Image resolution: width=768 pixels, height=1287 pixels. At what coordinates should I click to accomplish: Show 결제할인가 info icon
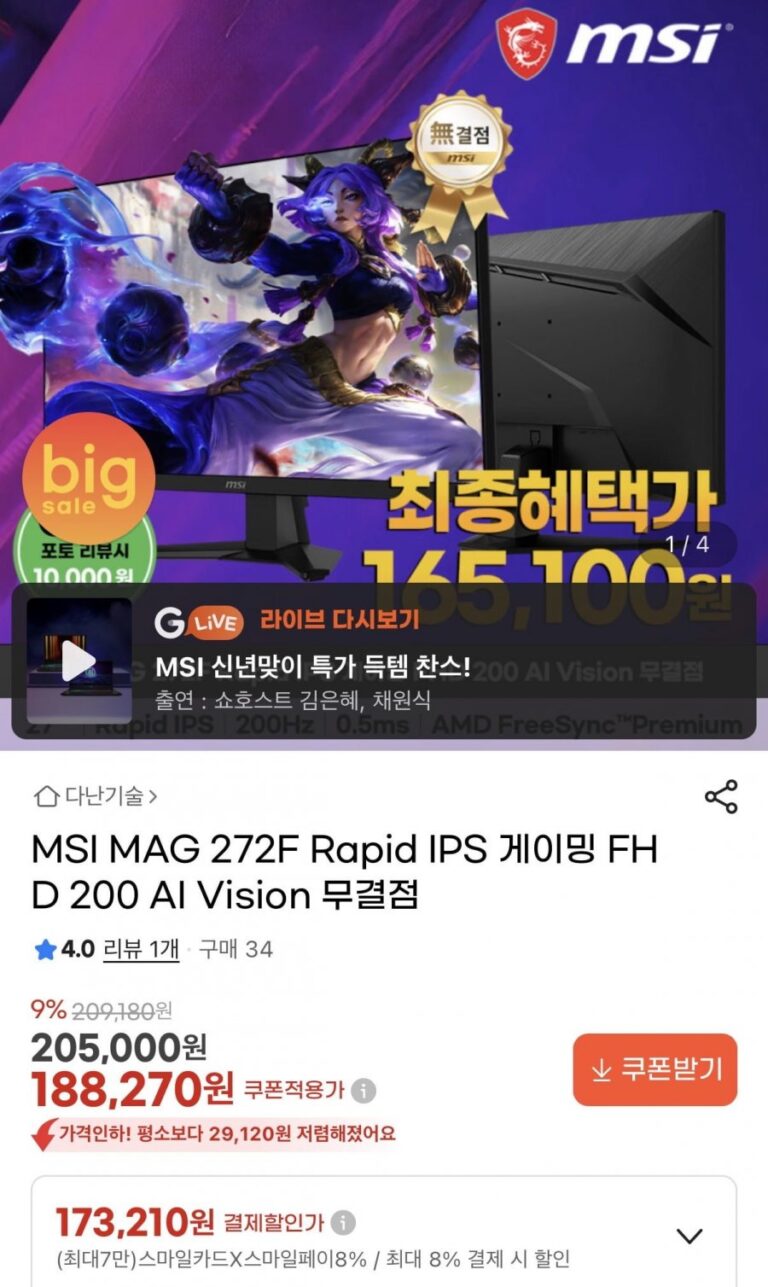[x=343, y=1222]
